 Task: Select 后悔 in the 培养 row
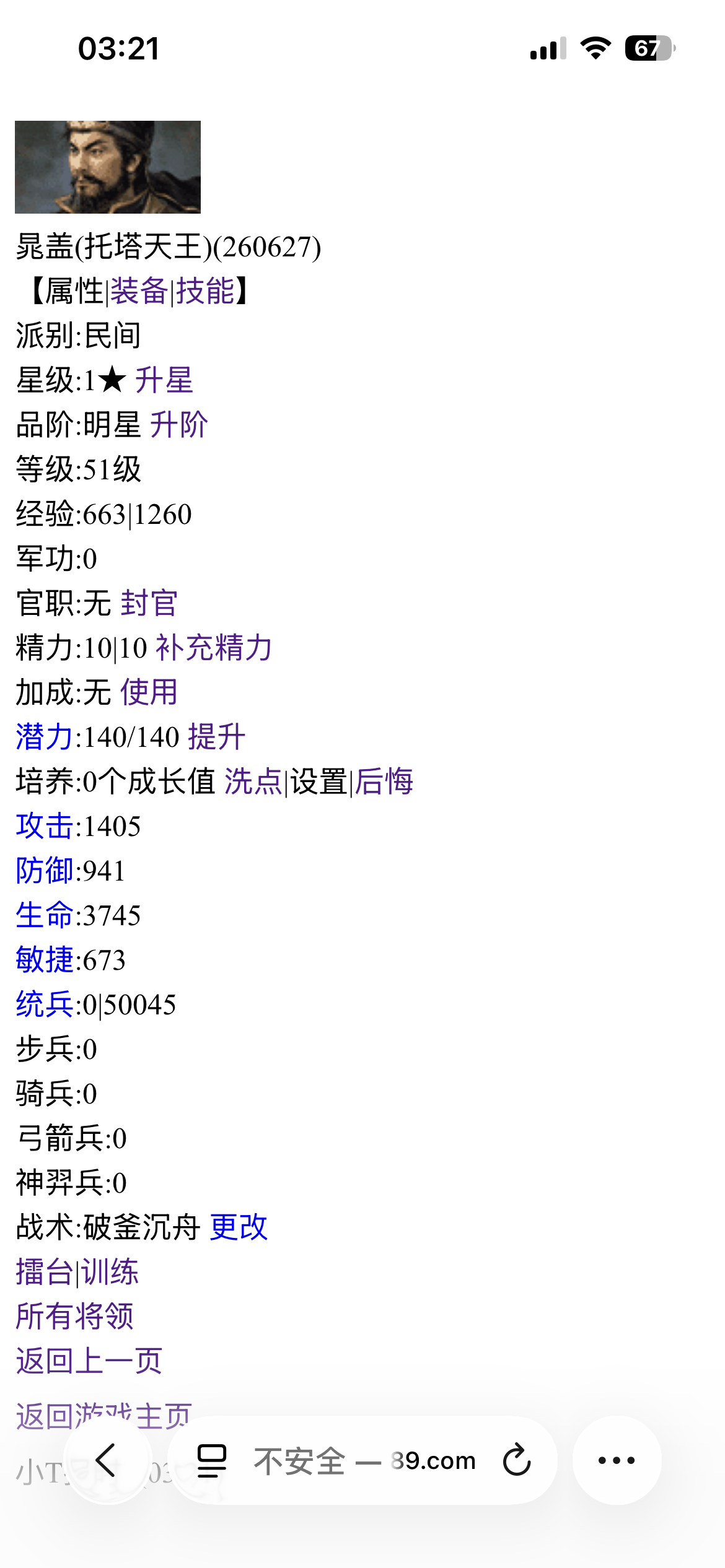pyautogui.click(x=384, y=783)
